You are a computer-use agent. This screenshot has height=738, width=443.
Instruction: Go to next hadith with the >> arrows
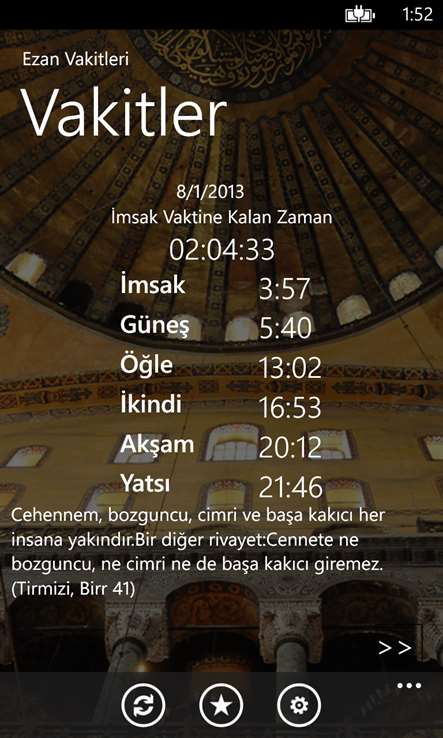pos(395,648)
